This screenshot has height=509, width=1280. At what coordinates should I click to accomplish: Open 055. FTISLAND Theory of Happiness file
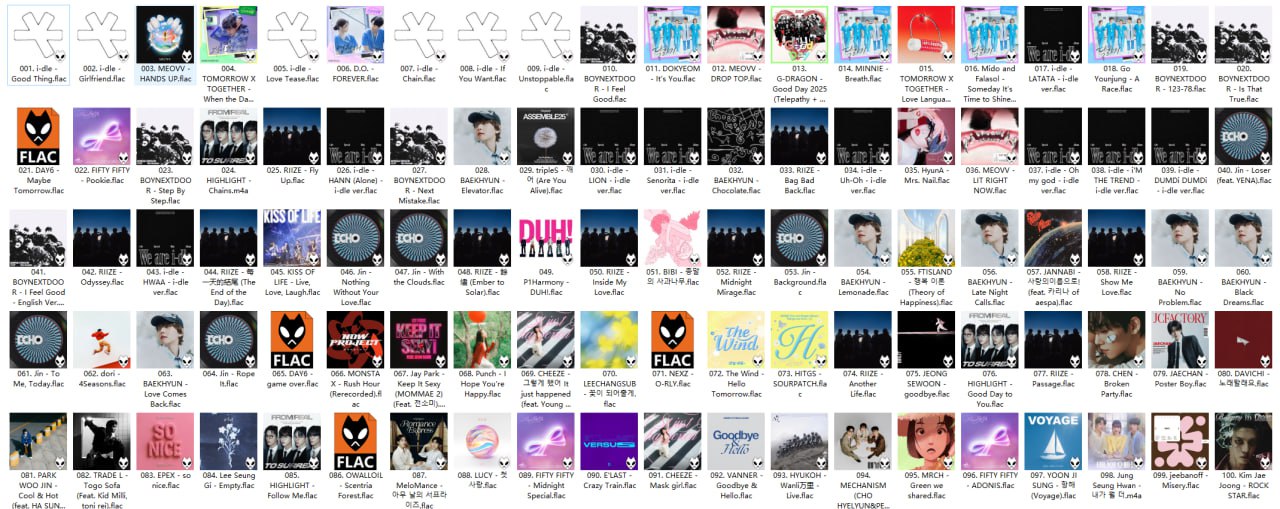(x=926, y=238)
